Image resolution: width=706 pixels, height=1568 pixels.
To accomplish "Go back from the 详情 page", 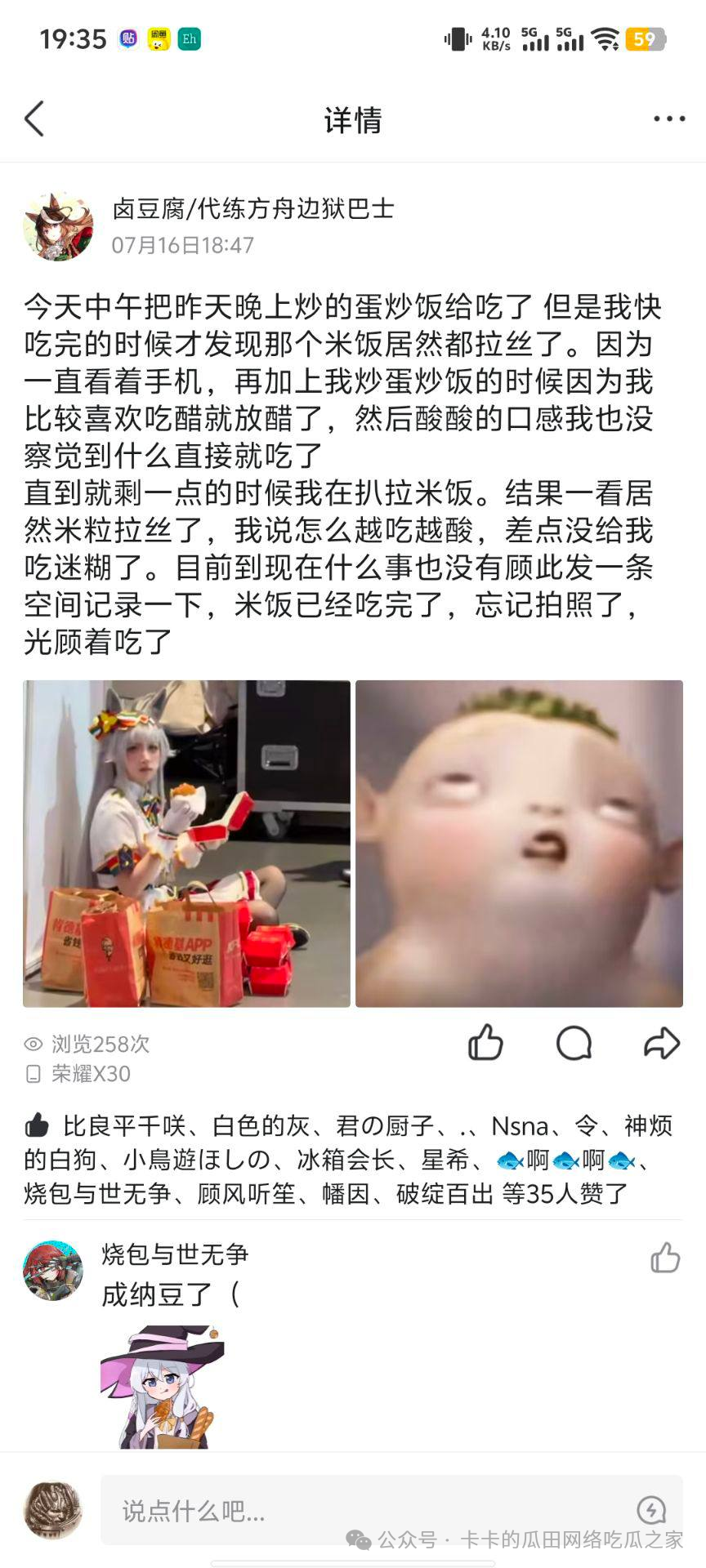I will pyautogui.click(x=34, y=119).
